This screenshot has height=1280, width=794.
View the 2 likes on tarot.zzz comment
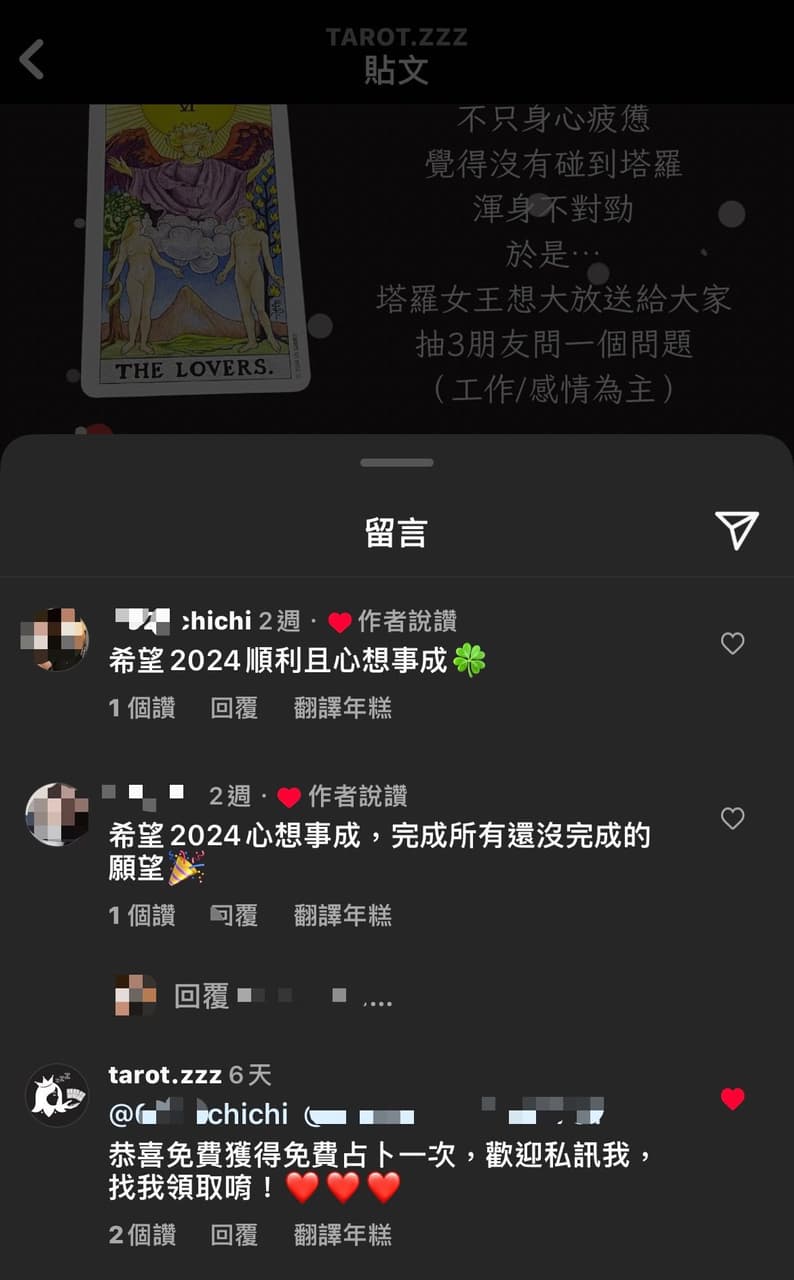142,1235
